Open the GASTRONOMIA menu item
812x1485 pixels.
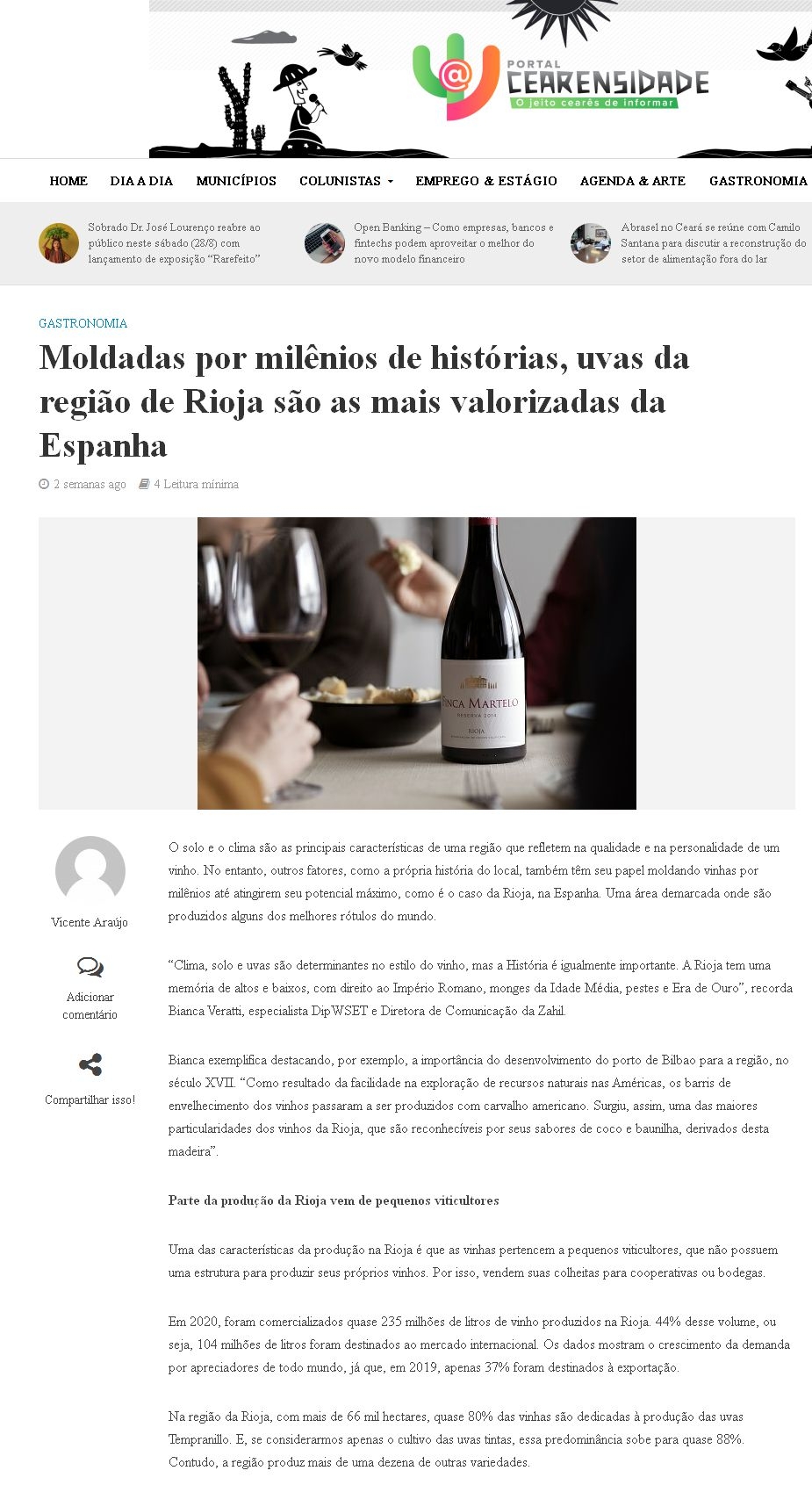click(x=758, y=181)
